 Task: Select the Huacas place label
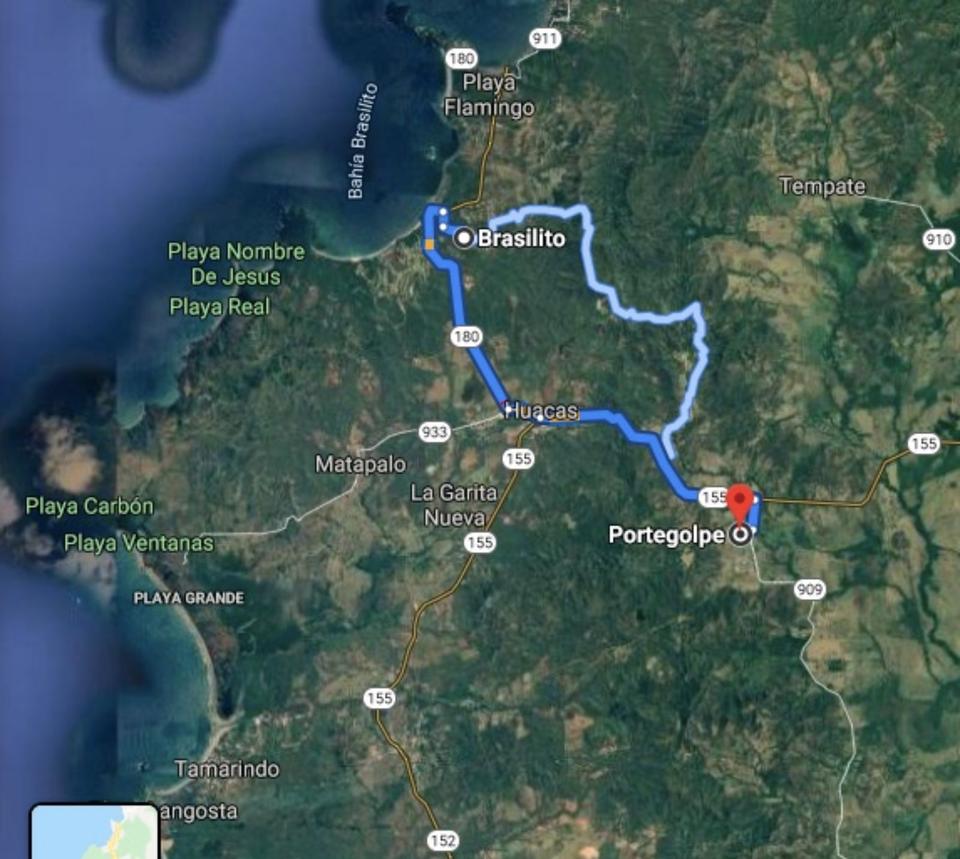coord(542,411)
